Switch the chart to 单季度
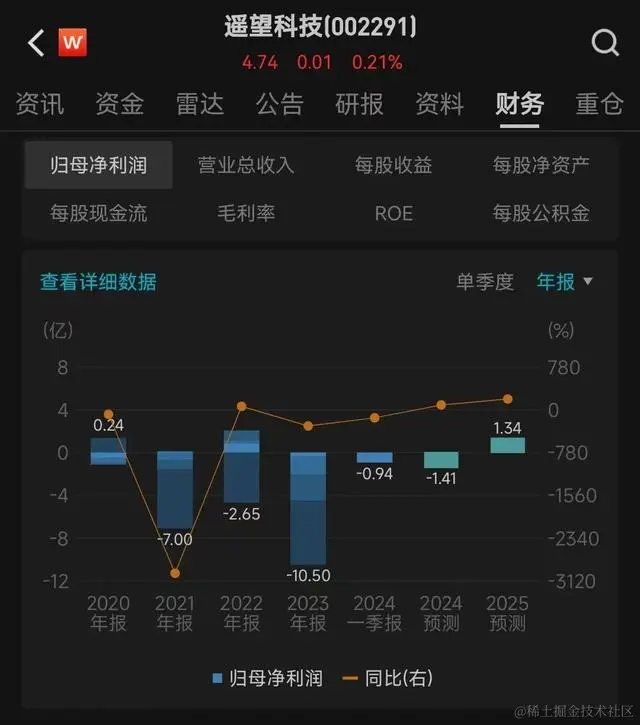This screenshot has width=640, height=725. pos(485,282)
